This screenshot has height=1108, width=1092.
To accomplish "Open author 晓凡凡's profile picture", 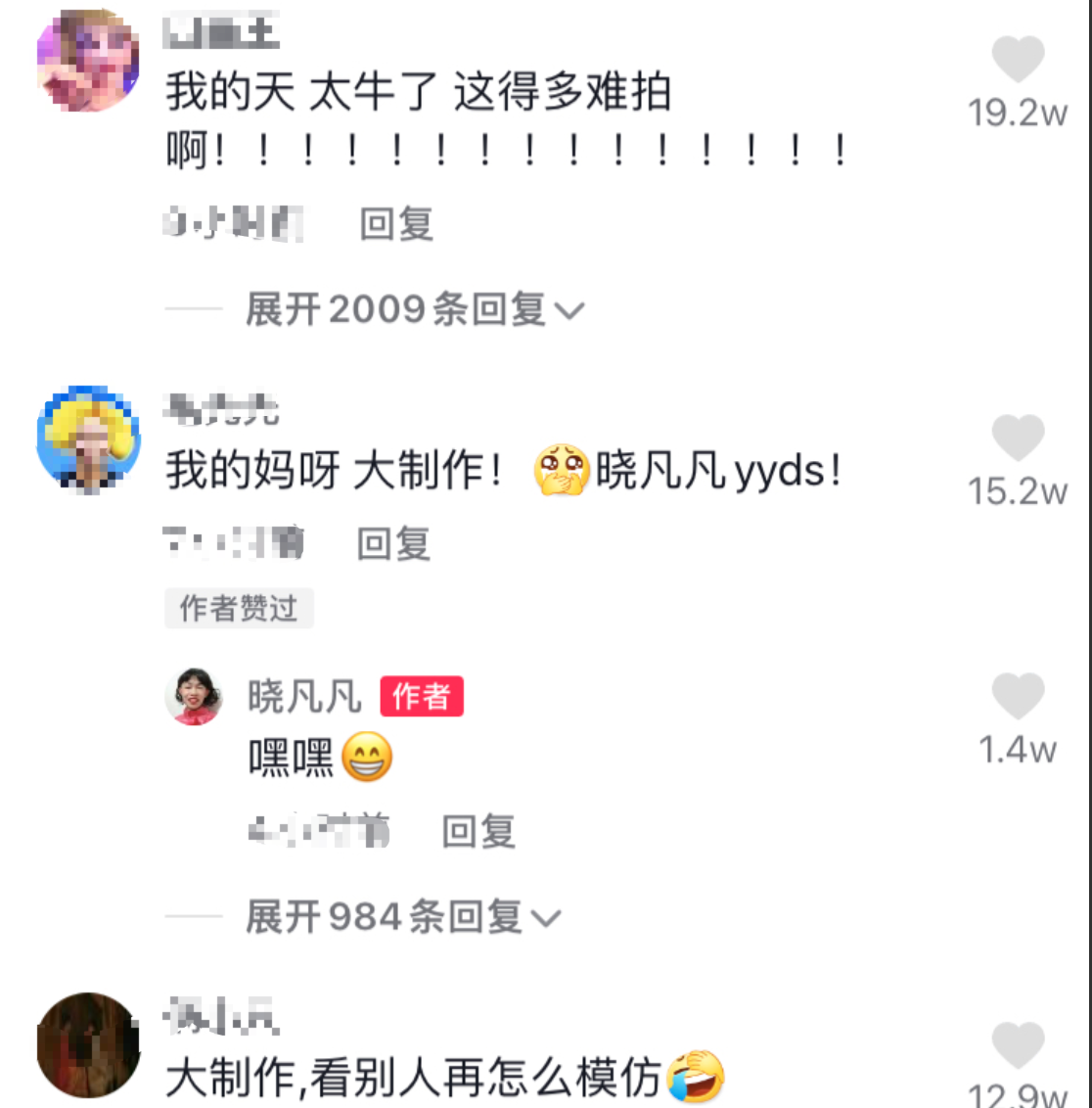I will [195, 696].
